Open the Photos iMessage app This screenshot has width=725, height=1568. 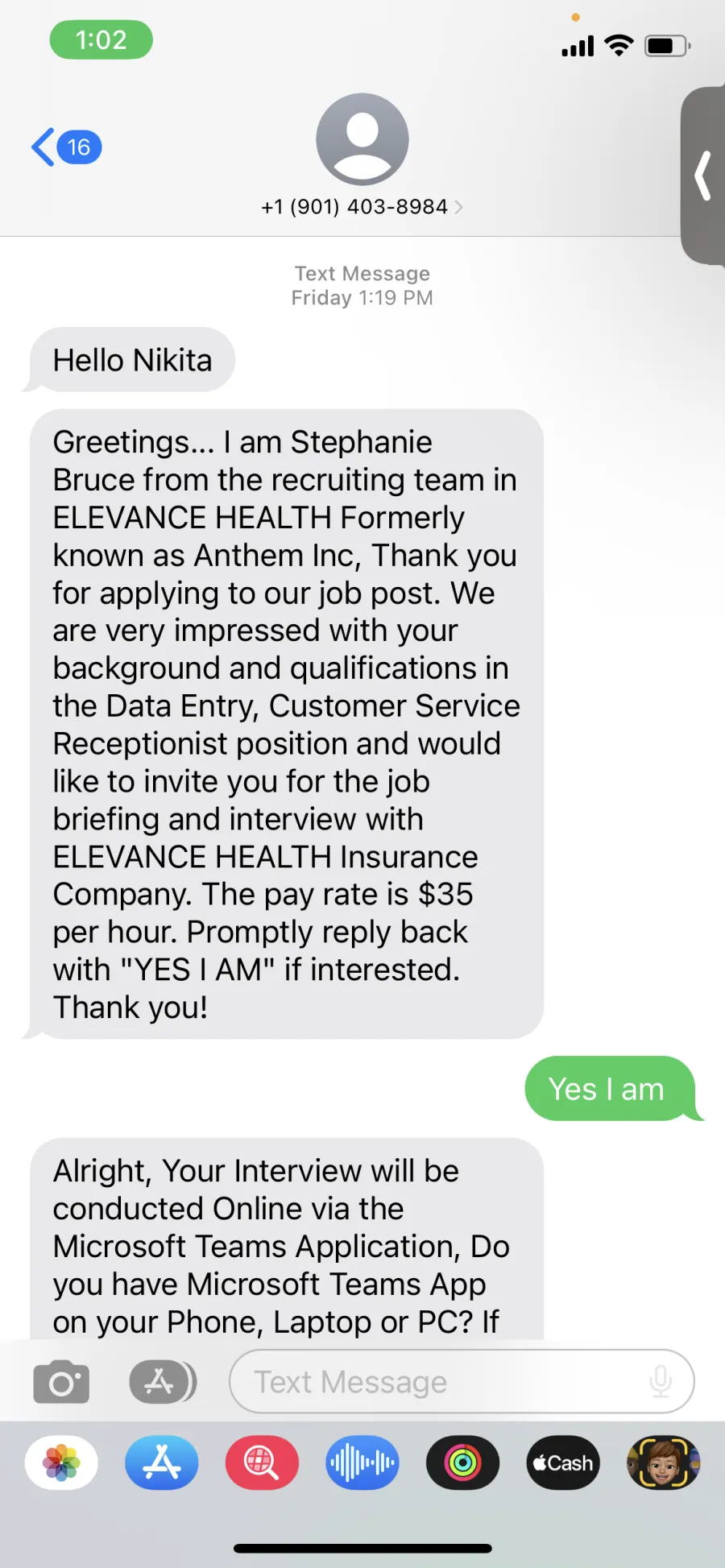coord(62,1463)
